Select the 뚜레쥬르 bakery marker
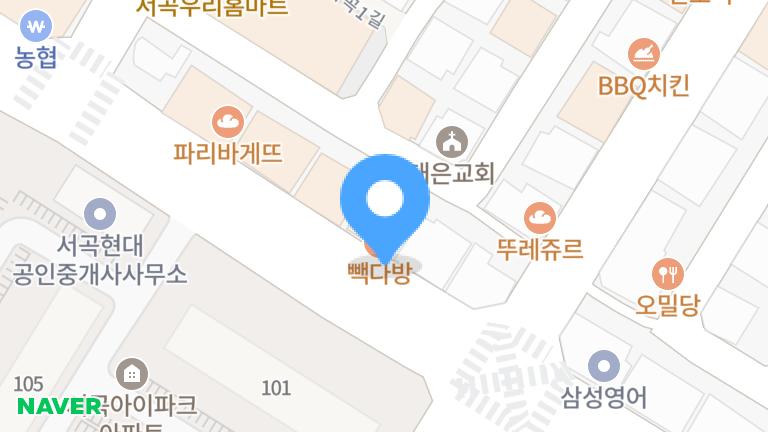Viewport: 768px width, 432px height. [540, 217]
